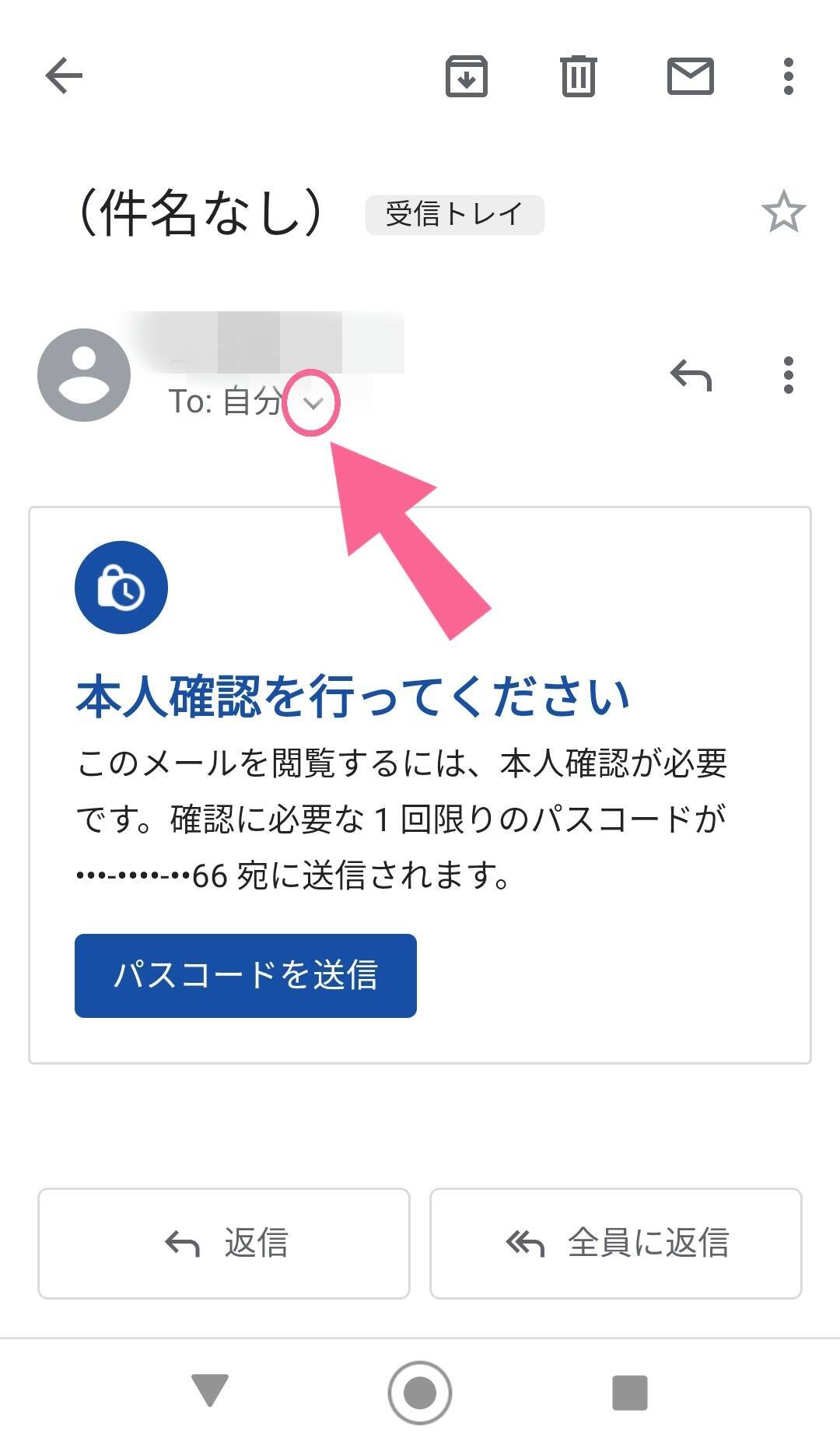Reply using the arrow beside the sender

691,375
